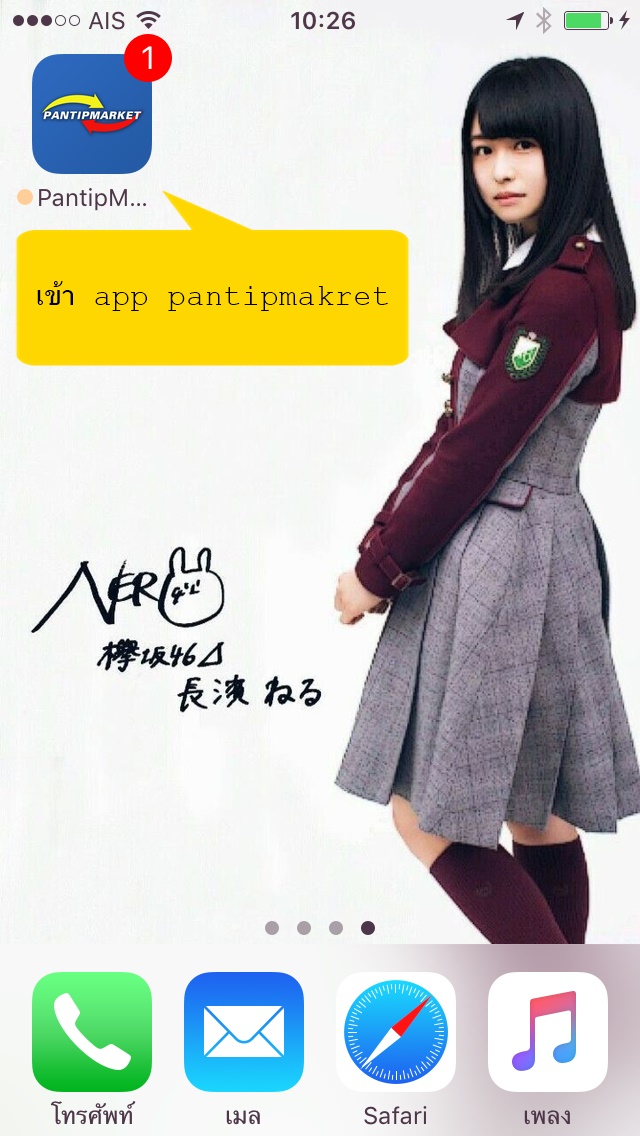Image resolution: width=640 pixels, height=1136 pixels.
Task: Open the PantipMarket app
Action: [92, 114]
